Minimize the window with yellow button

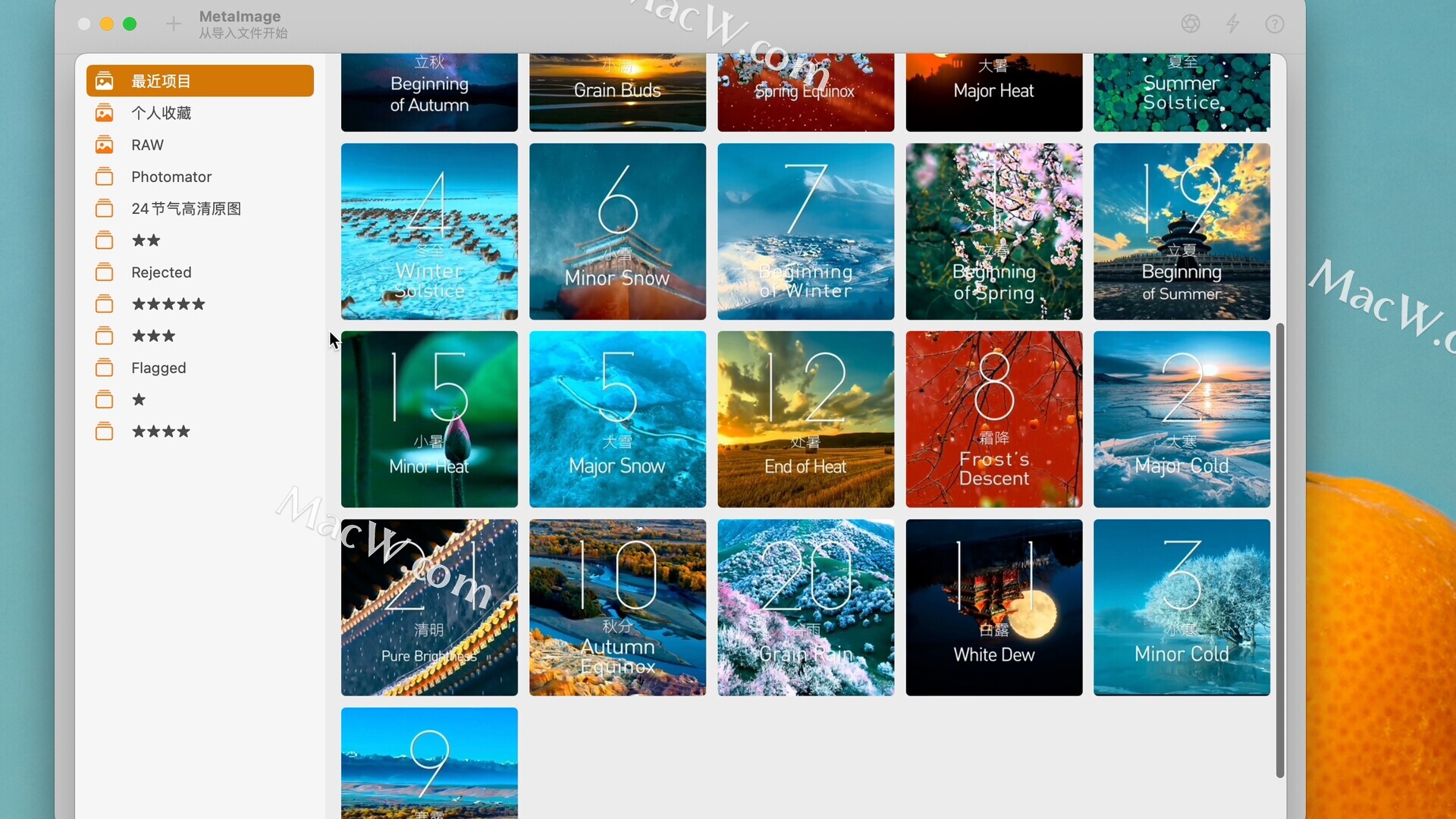pos(107,24)
